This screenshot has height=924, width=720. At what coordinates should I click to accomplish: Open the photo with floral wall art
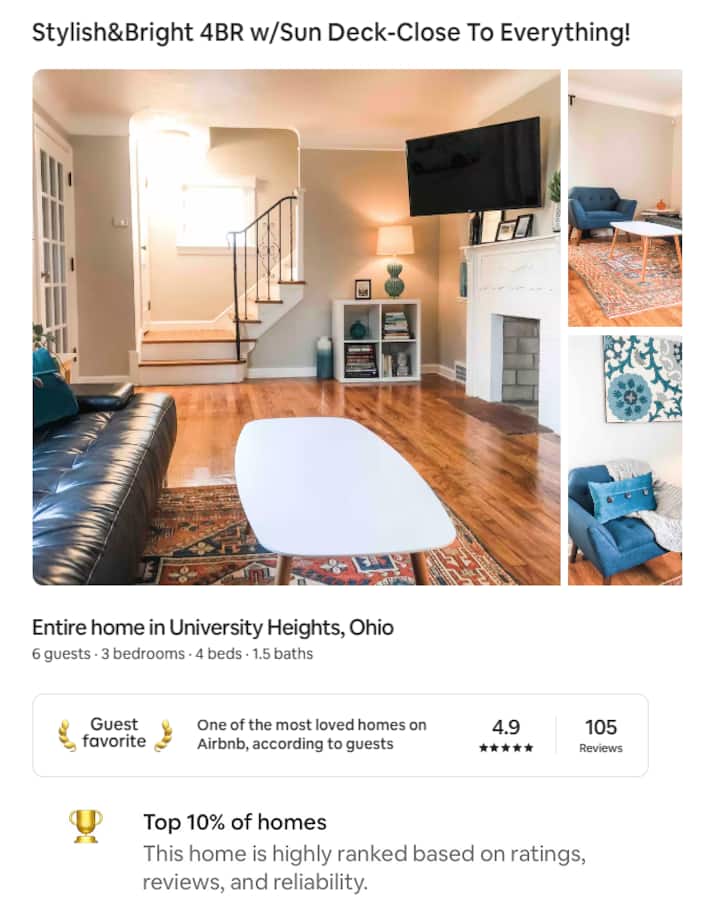click(x=625, y=460)
